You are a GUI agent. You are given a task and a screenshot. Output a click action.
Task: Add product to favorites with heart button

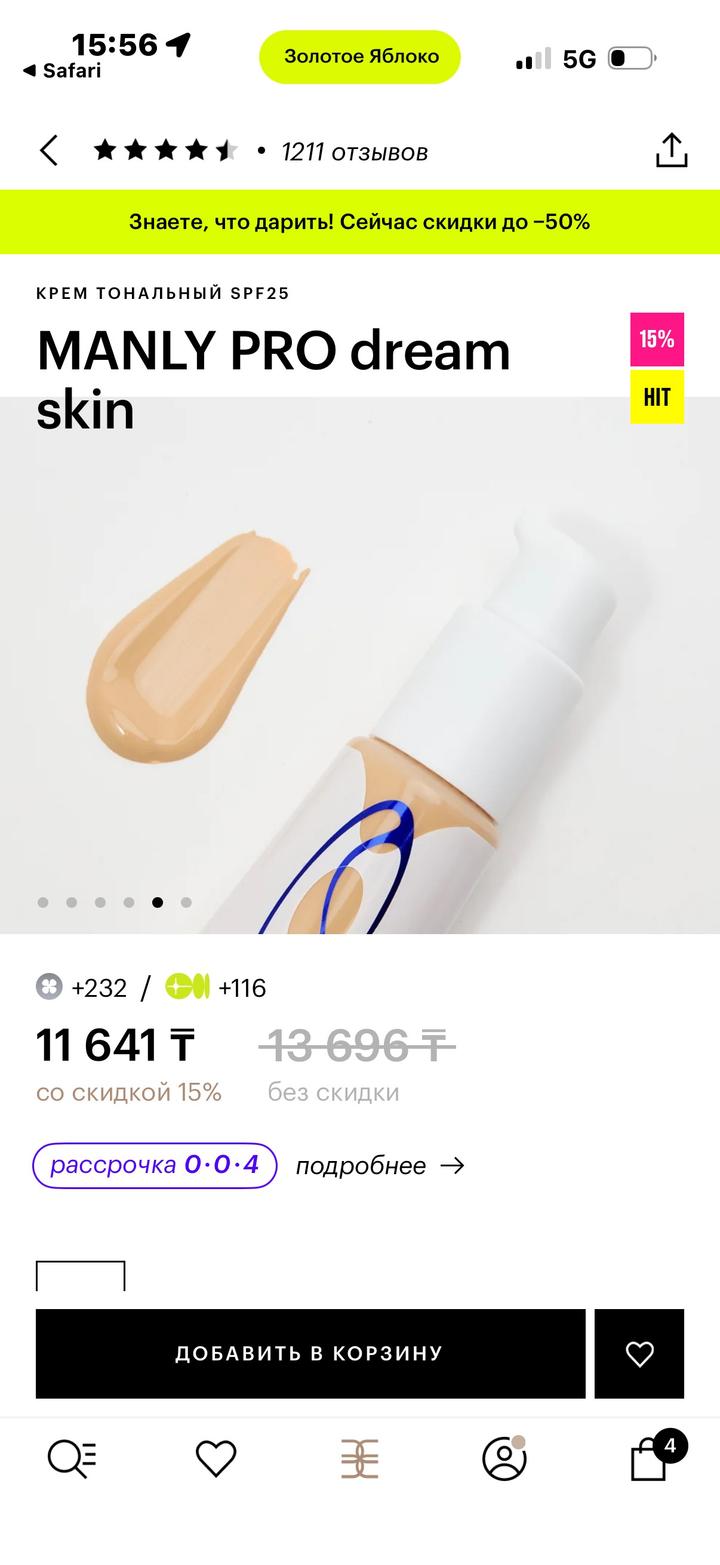point(639,1353)
